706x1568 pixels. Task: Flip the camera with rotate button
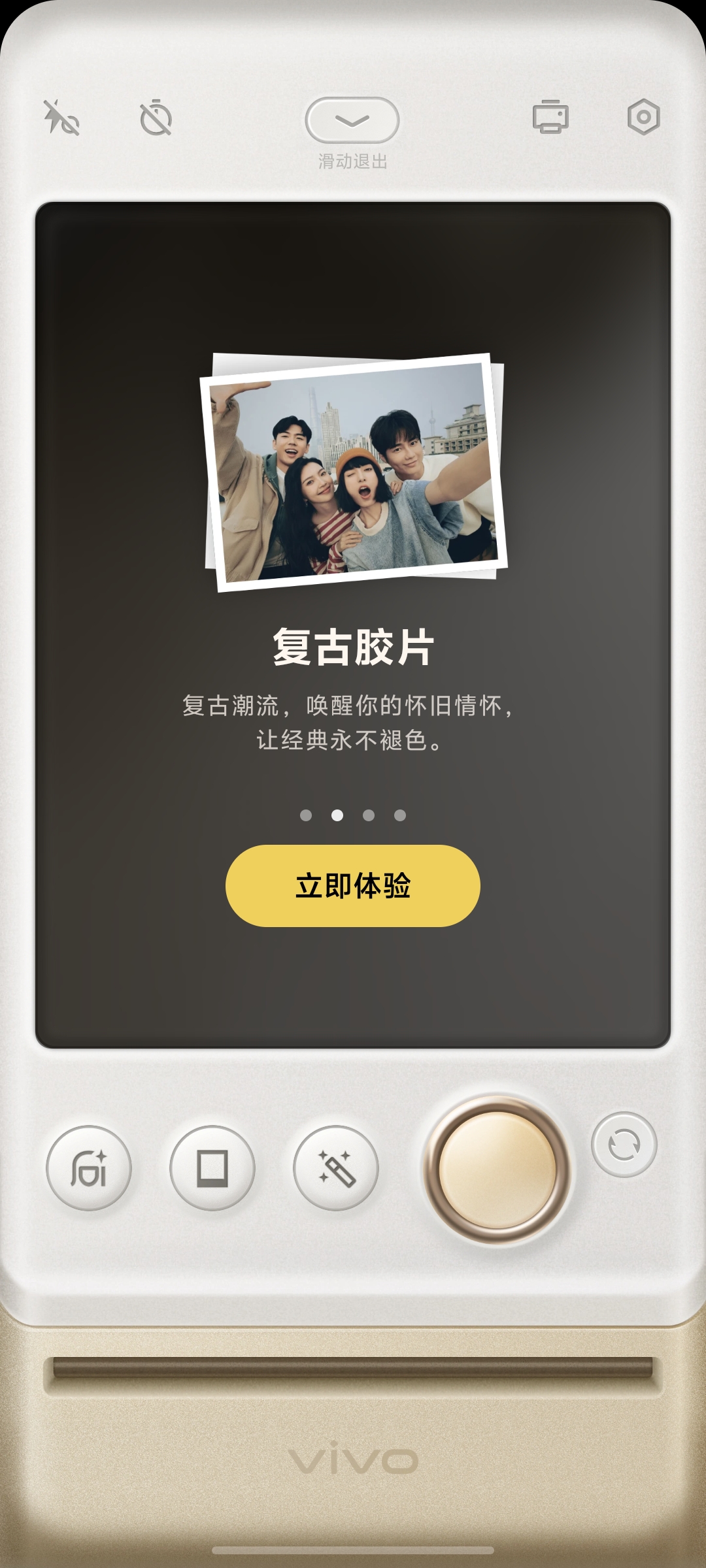click(x=624, y=1145)
